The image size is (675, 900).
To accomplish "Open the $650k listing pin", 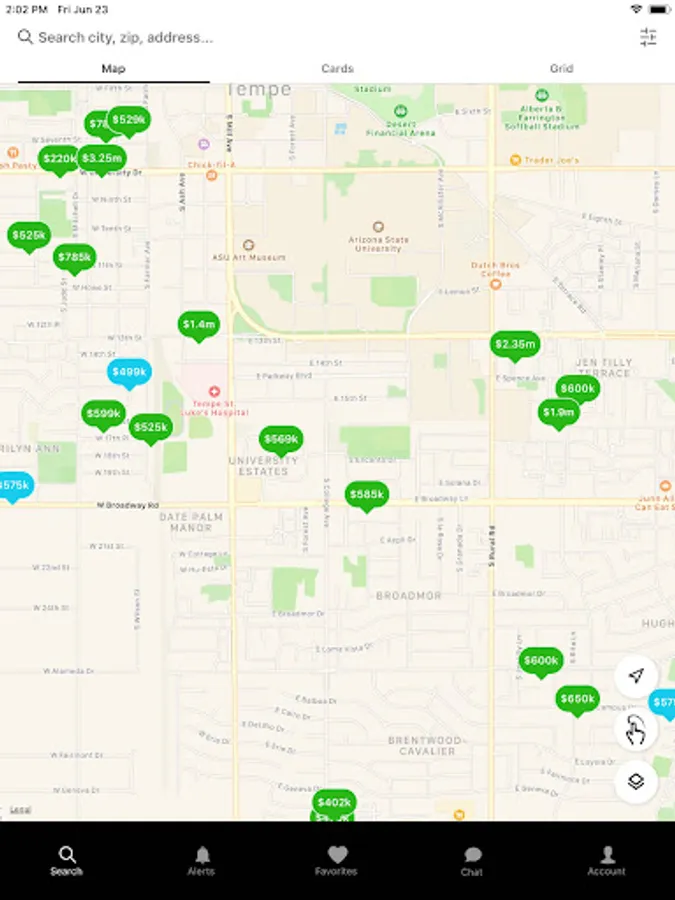I will [x=577, y=700].
